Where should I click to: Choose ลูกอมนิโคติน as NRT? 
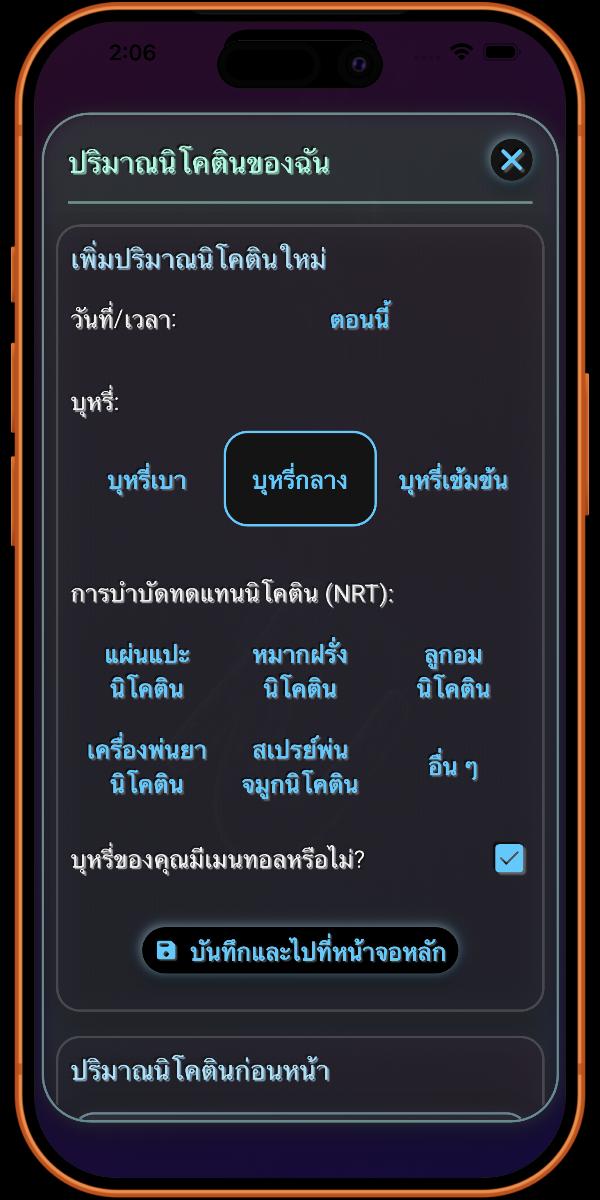pos(453,672)
